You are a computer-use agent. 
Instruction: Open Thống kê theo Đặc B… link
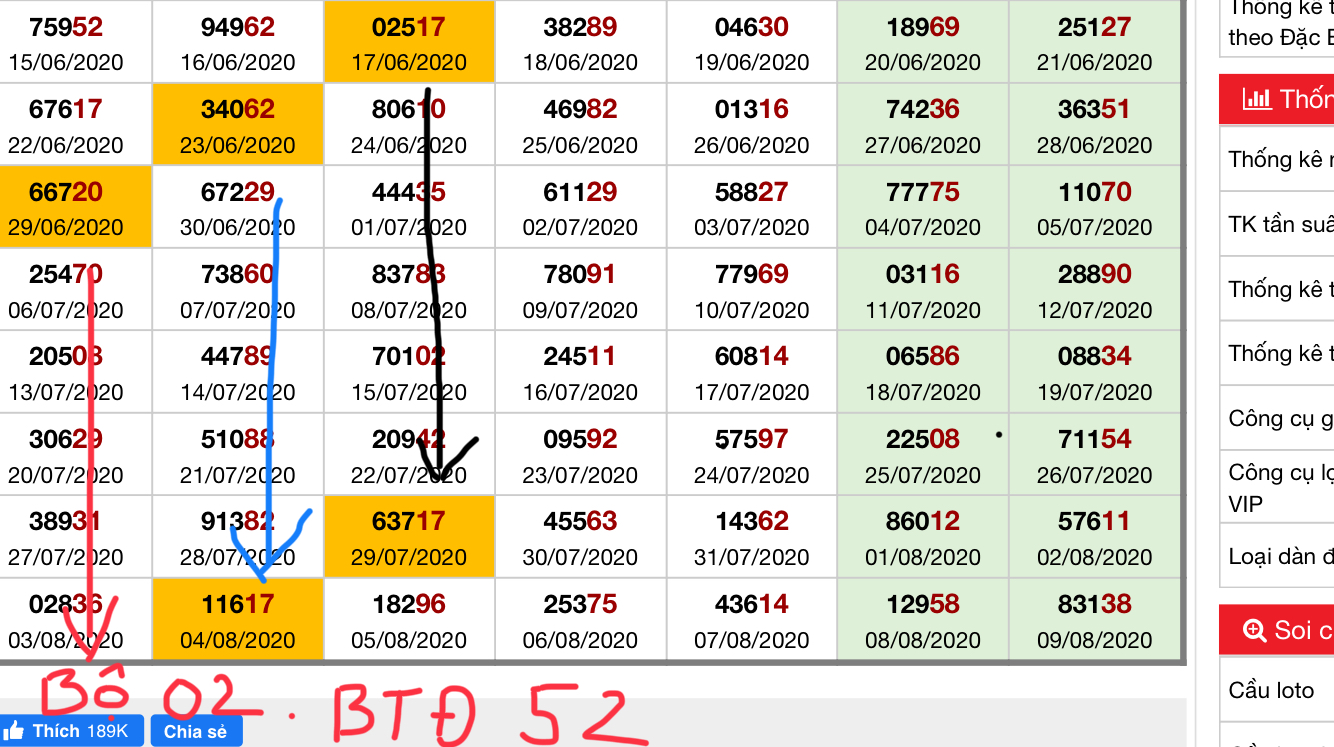pos(1280,24)
